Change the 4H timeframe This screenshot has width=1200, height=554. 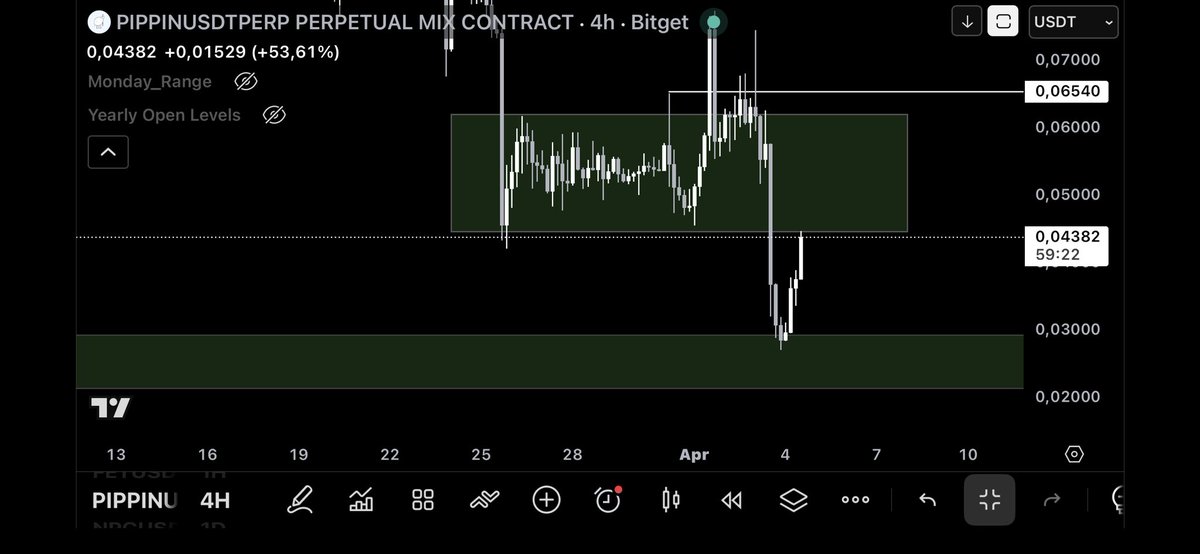(x=215, y=500)
